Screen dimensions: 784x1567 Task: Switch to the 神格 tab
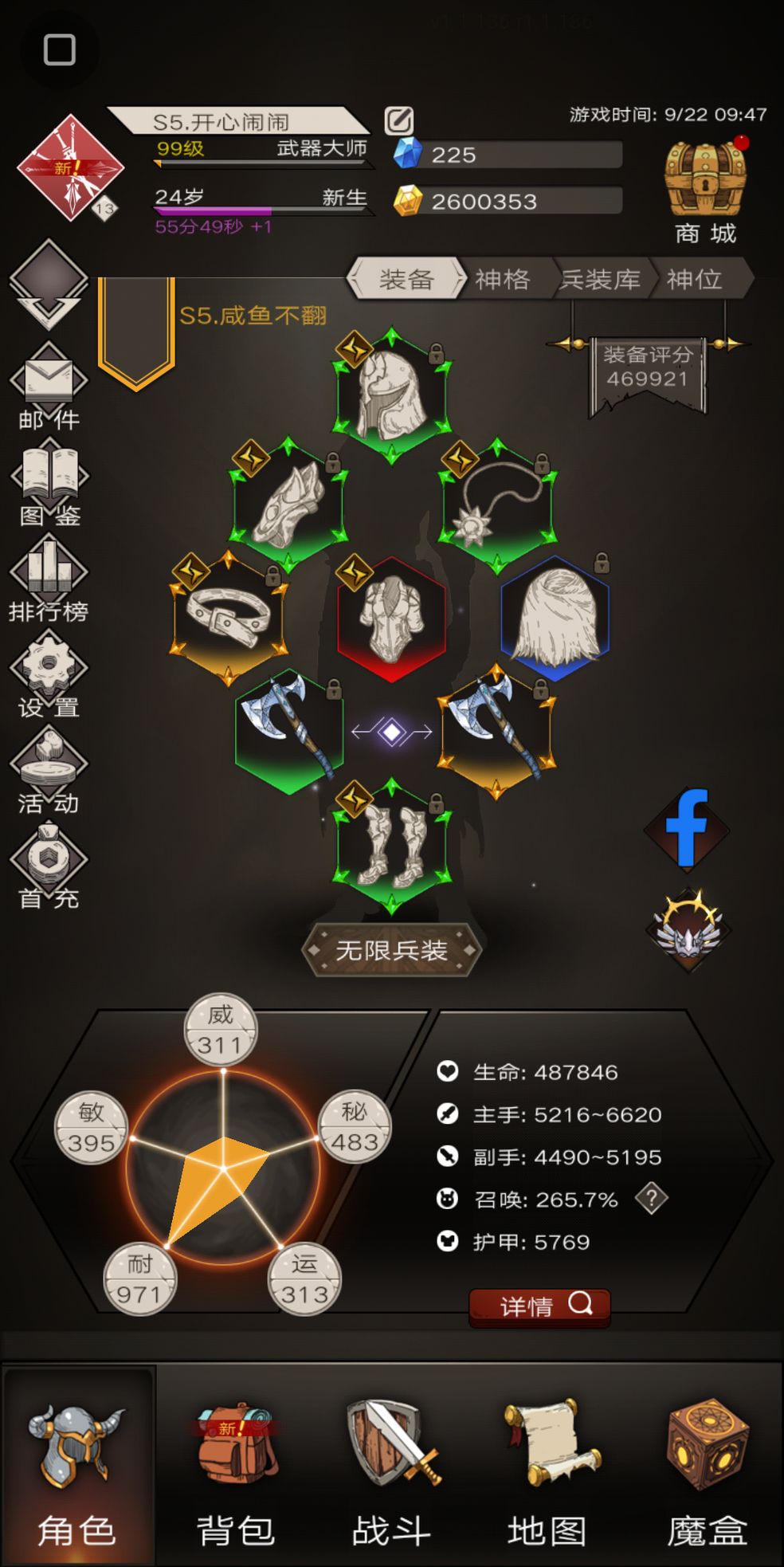coord(502,279)
